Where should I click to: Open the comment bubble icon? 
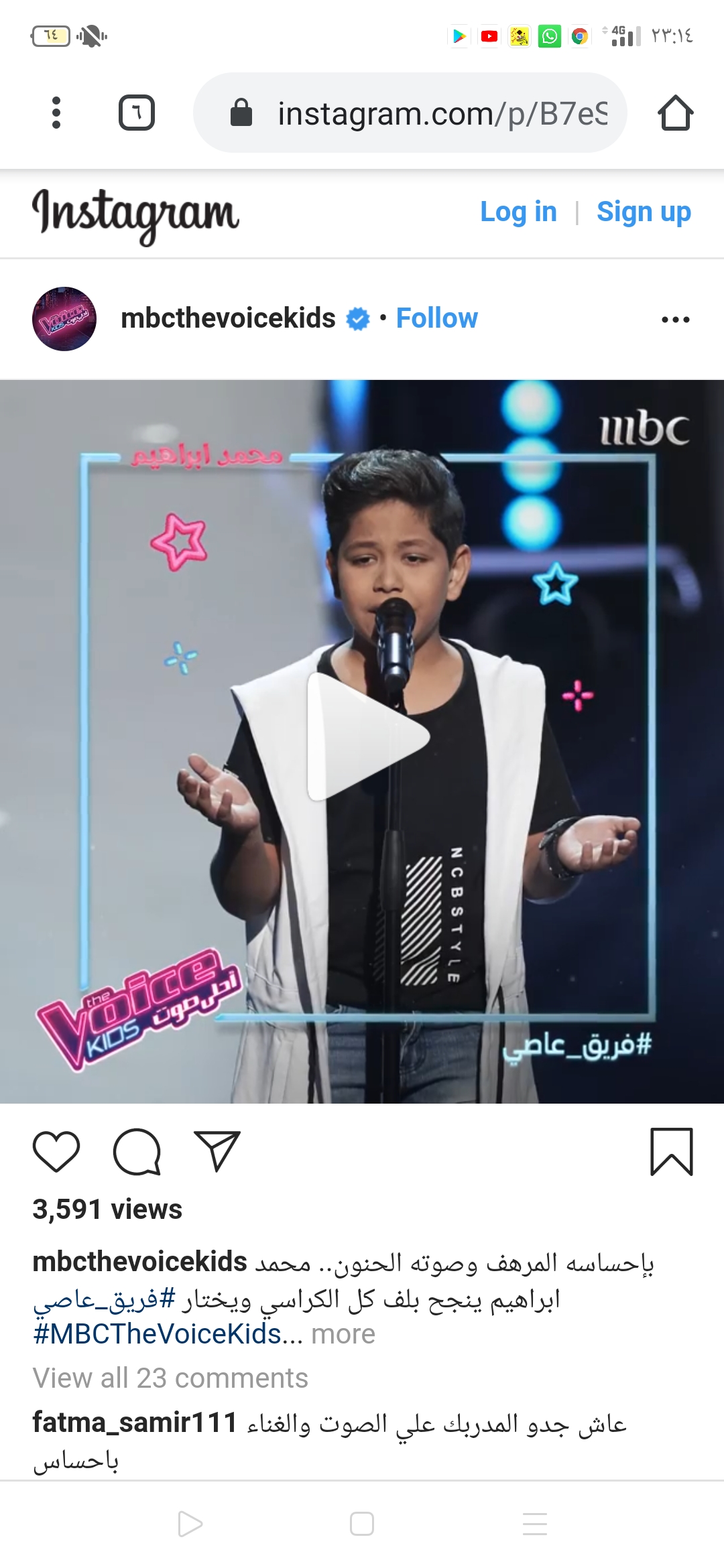137,1152
